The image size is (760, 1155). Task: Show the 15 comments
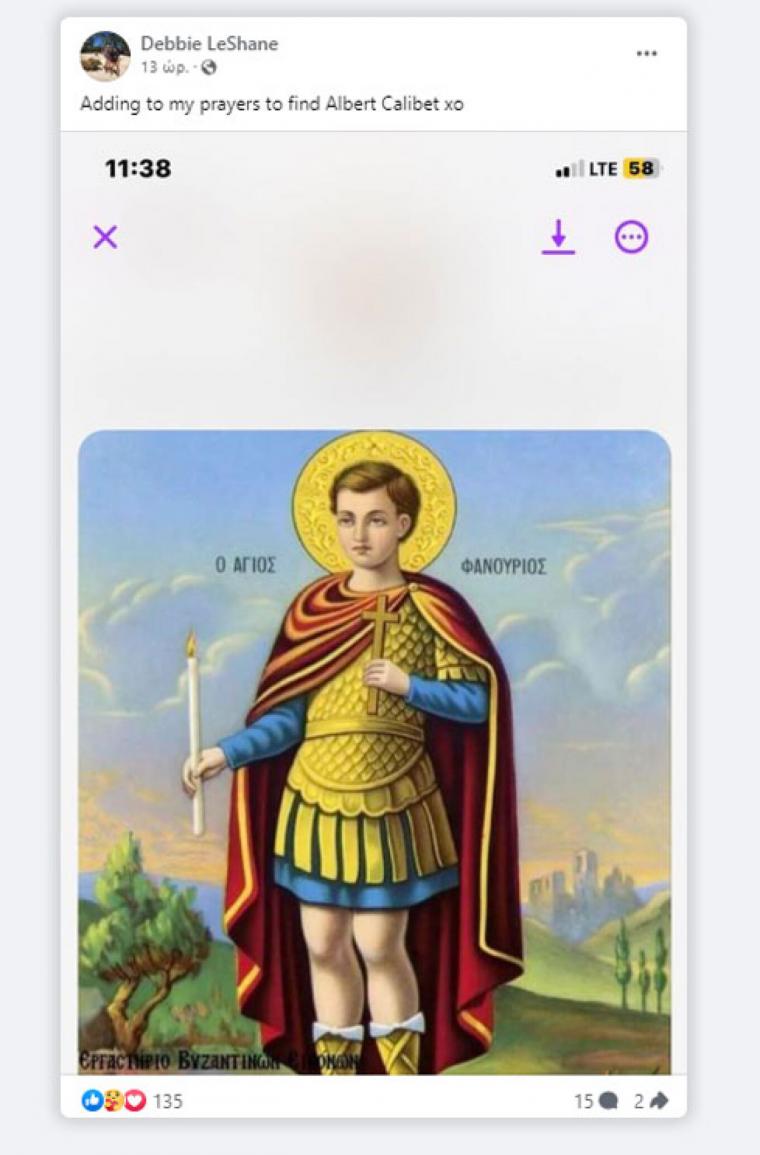595,1101
